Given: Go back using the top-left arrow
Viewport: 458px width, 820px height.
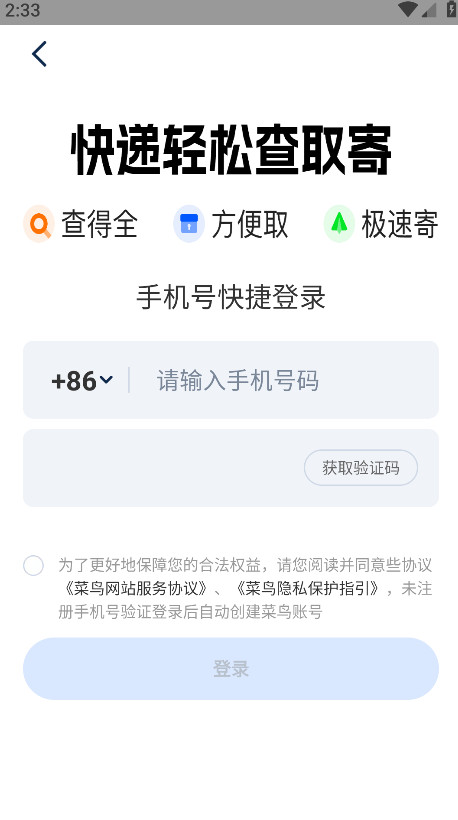Looking at the screenshot, I should pyautogui.click(x=39, y=54).
